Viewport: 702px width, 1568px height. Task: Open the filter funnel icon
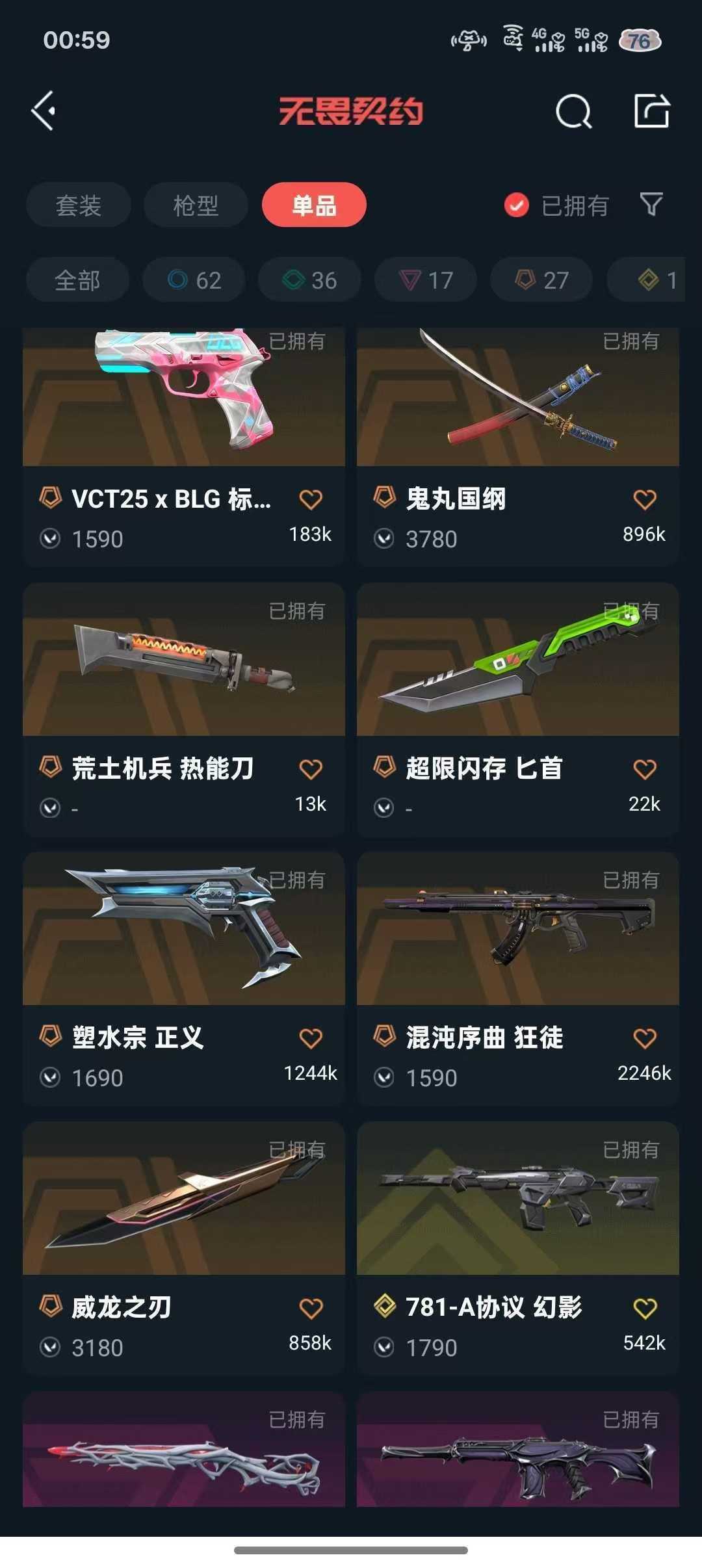pos(651,205)
